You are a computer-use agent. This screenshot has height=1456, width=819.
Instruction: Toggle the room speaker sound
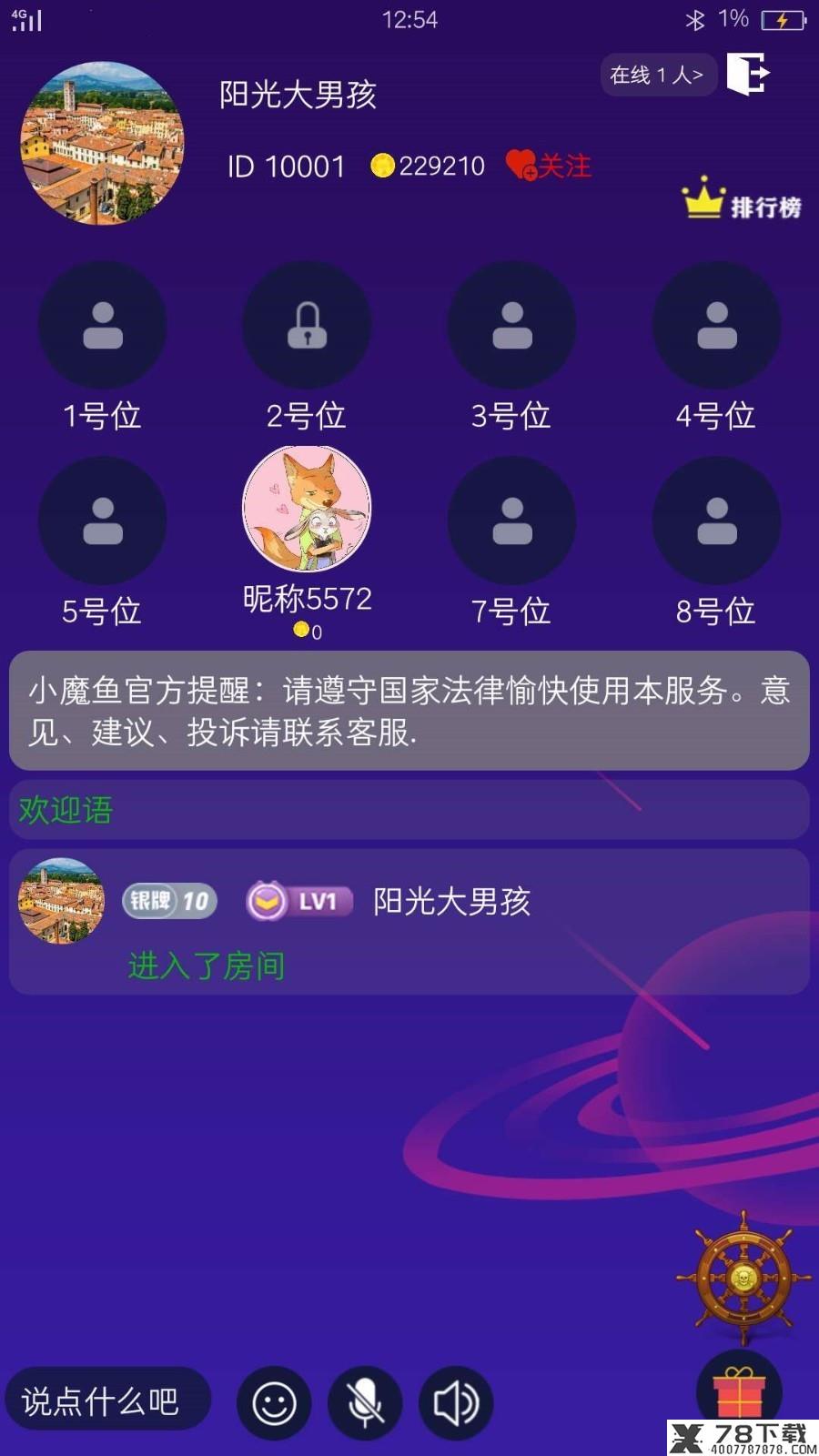[x=456, y=1403]
